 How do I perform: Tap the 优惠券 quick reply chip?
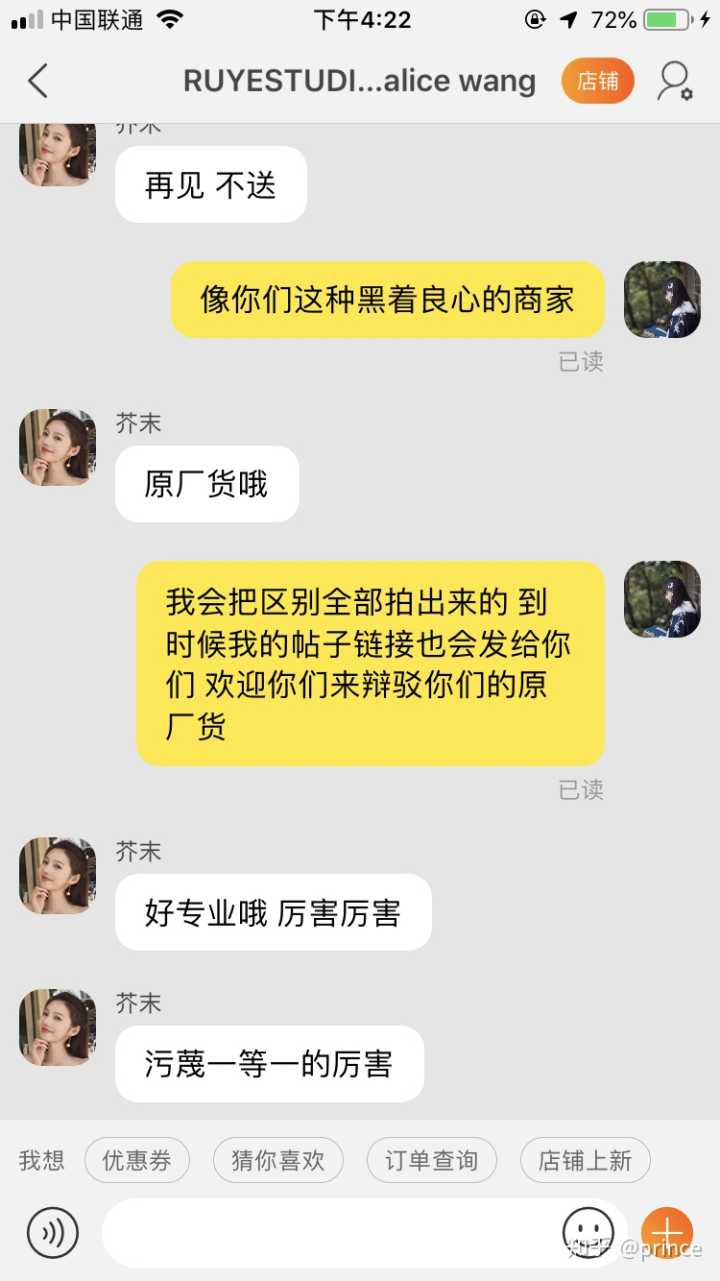coord(137,1160)
